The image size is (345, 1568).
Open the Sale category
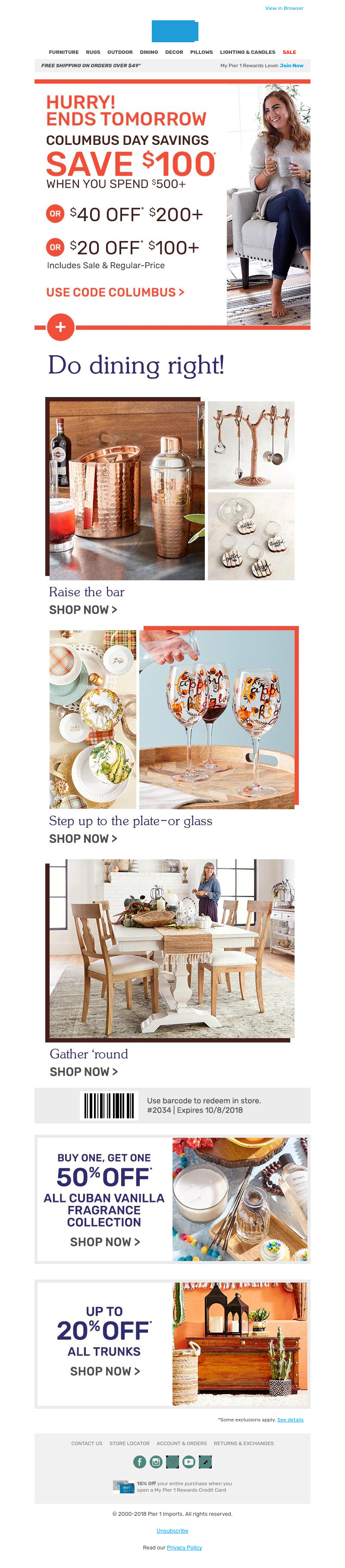pyautogui.click(x=289, y=52)
